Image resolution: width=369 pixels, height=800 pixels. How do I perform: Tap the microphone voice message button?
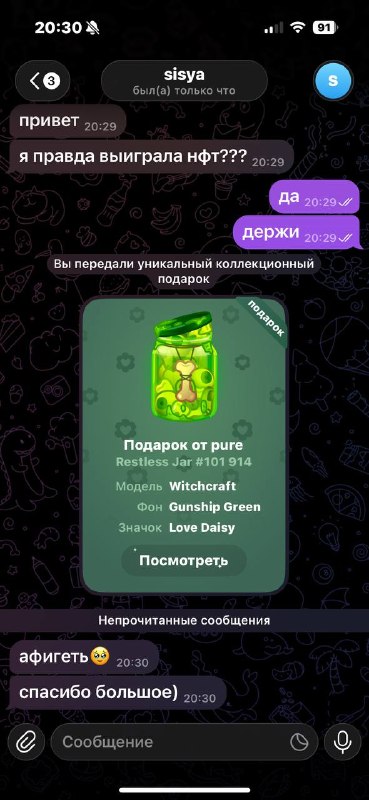tap(343, 741)
